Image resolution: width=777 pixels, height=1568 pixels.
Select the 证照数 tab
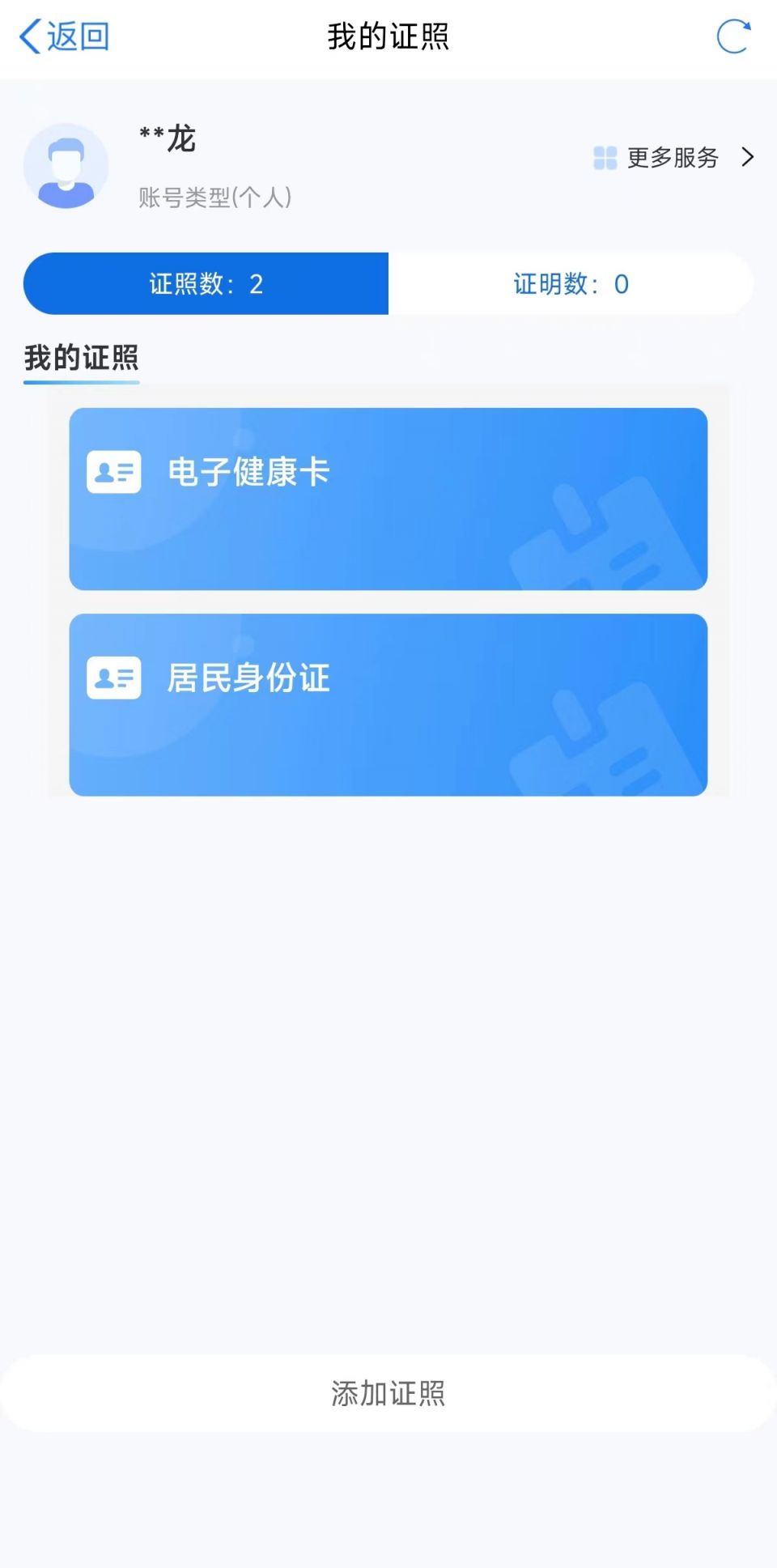click(206, 284)
